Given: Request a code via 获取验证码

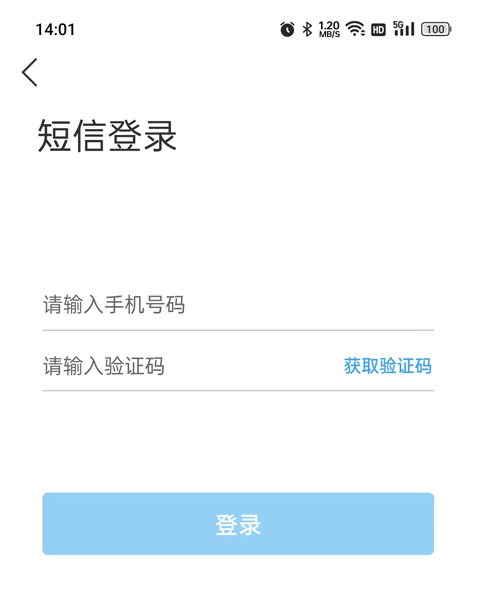Looking at the screenshot, I should click(x=387, y=366).
